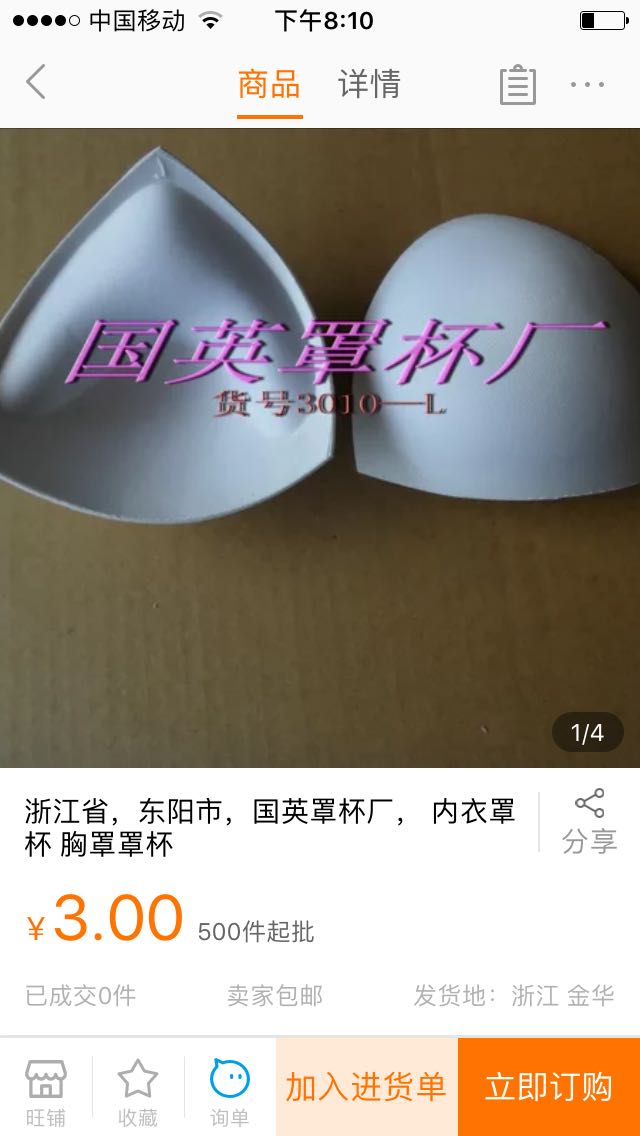This screenshot has width=640, height=1136.
Task: Switch to the 详情 tab
Action: [369, 84]
